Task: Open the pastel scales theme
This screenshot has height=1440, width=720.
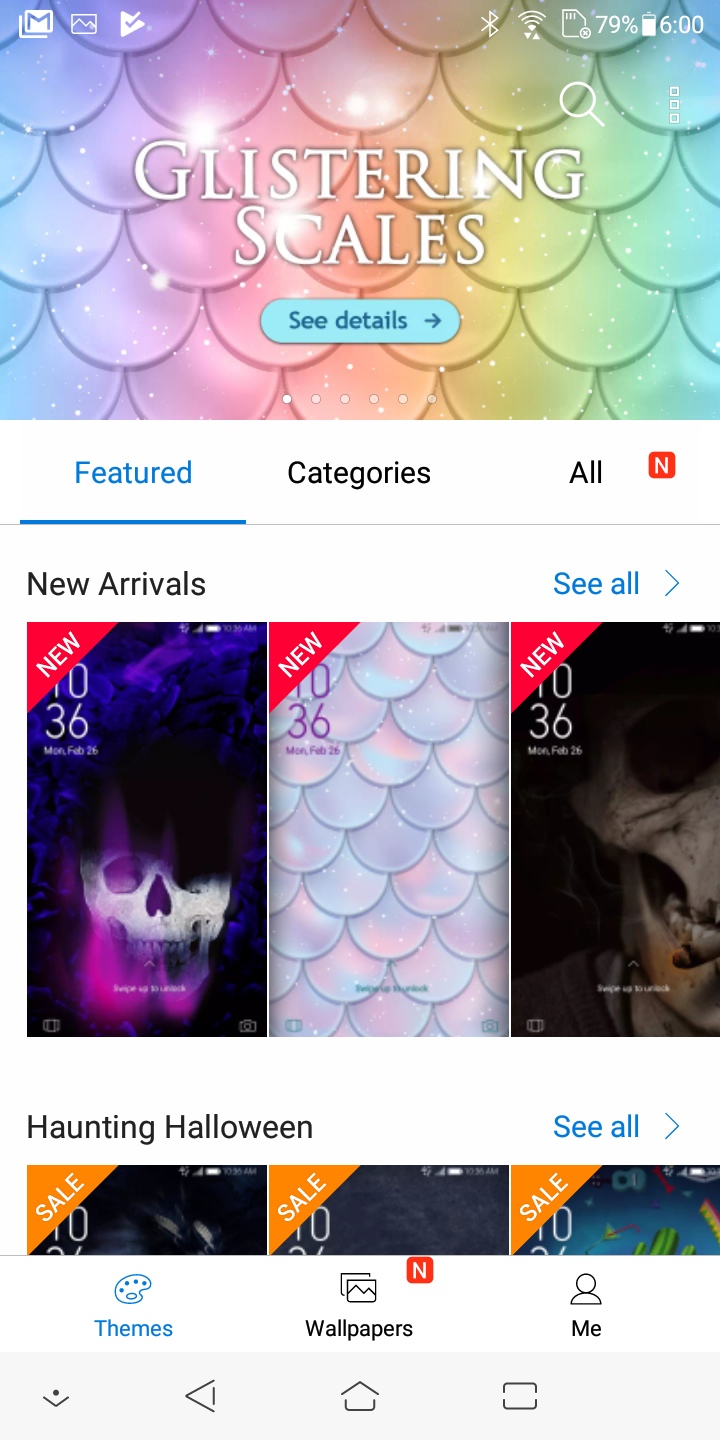Action: tap(389, 830)
